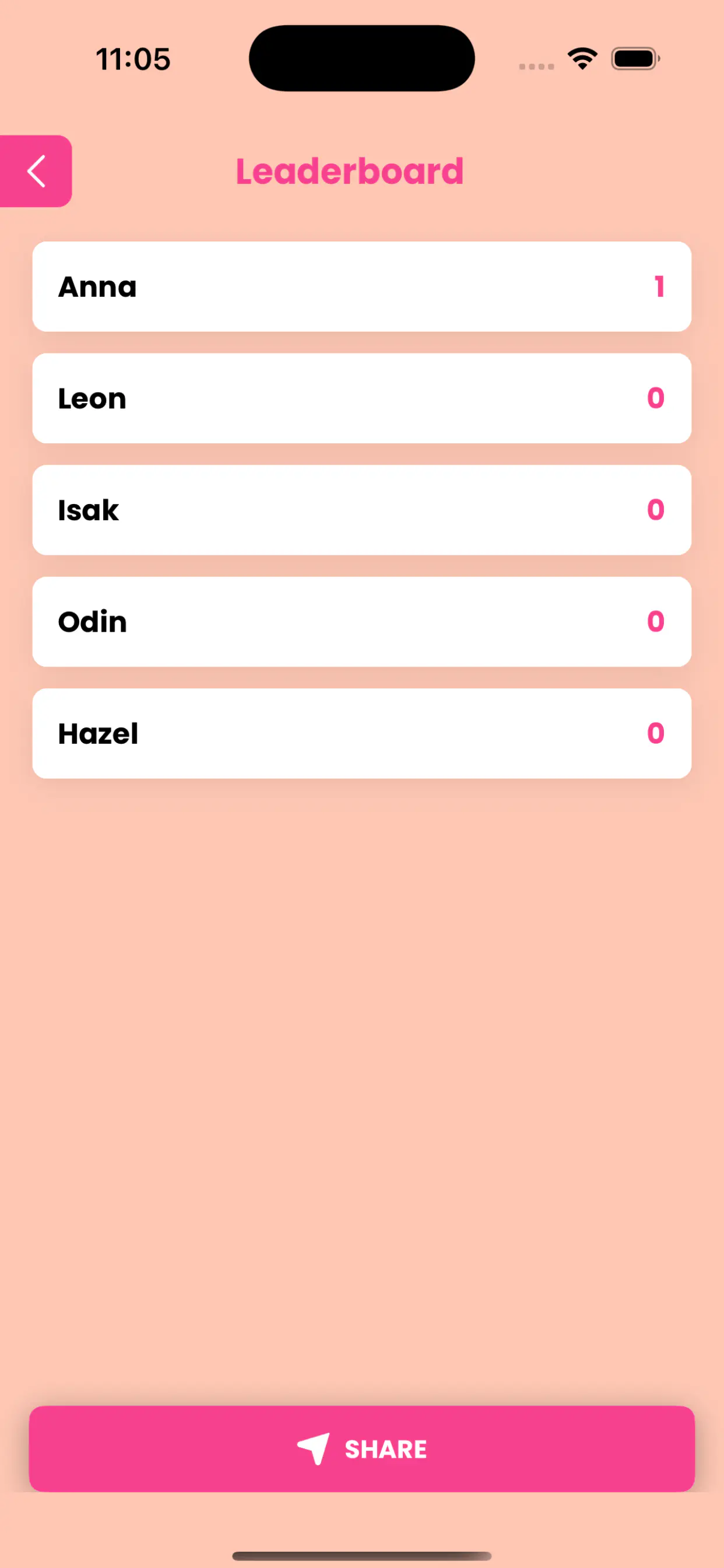Share the leaderboard
Screen dimensions: 724x1568
[x=361, y=1448]
